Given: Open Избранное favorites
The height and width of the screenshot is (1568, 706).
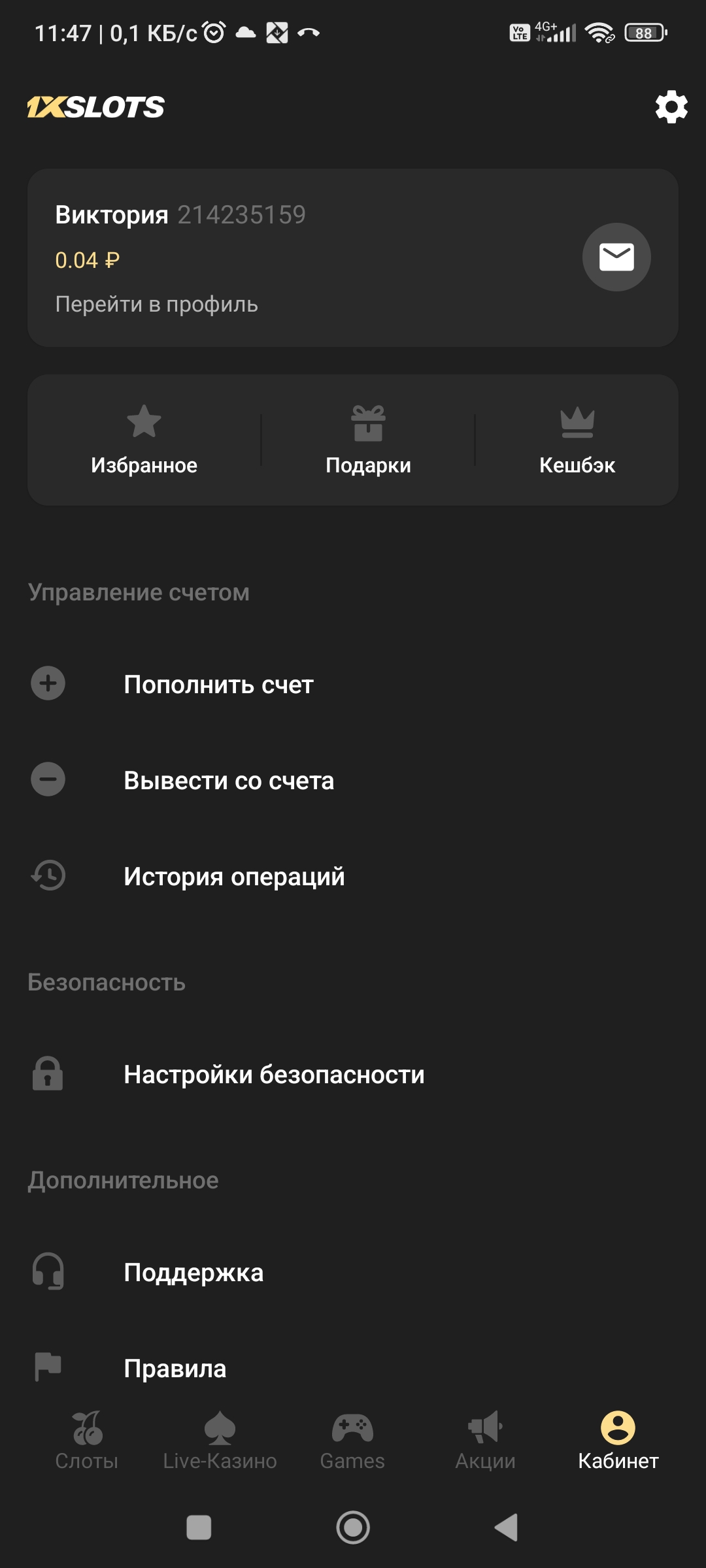Looking at the screenshot, I should (x=144, y=440).
